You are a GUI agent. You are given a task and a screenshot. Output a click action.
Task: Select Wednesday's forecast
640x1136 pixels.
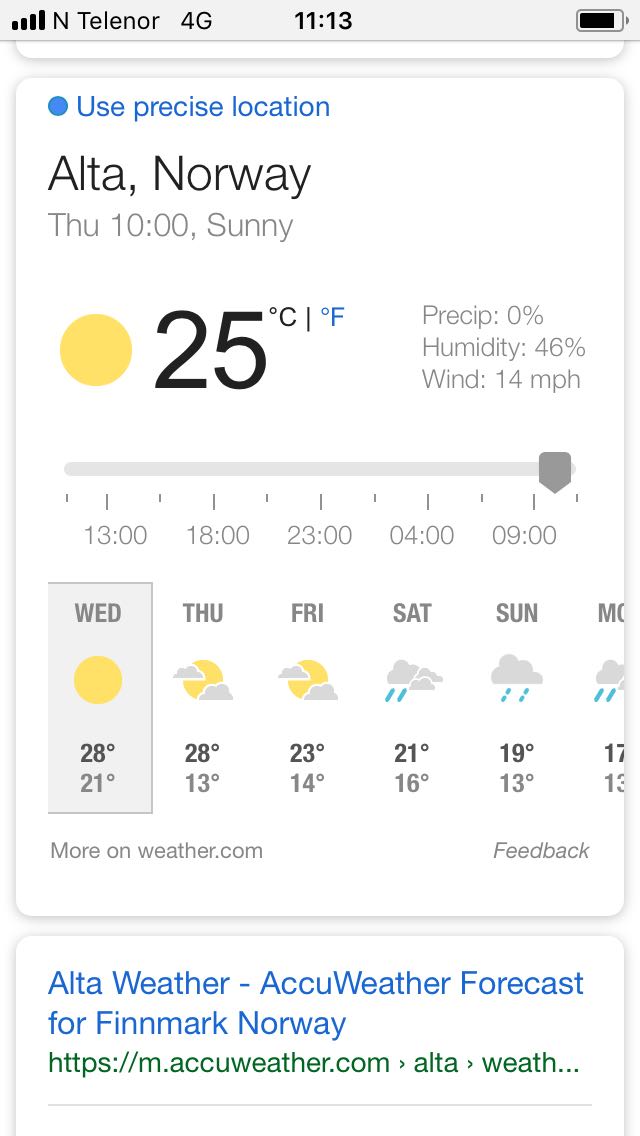click(99, 697)
